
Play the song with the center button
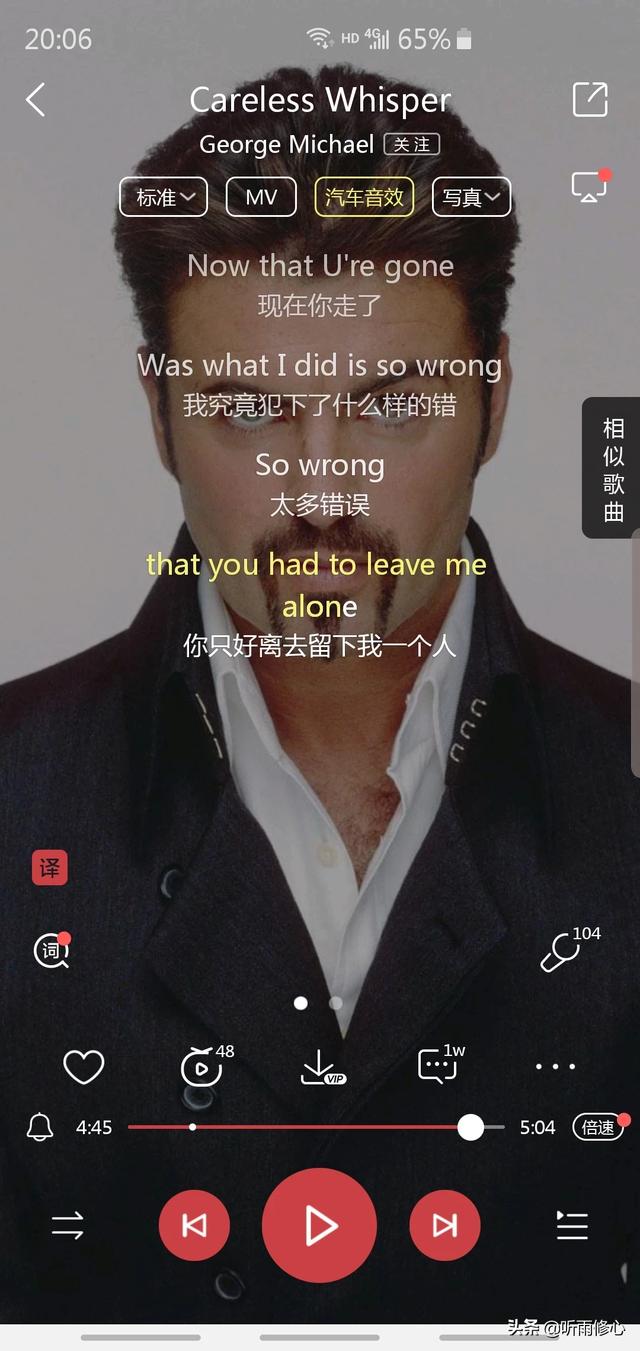coord(319,1225)
